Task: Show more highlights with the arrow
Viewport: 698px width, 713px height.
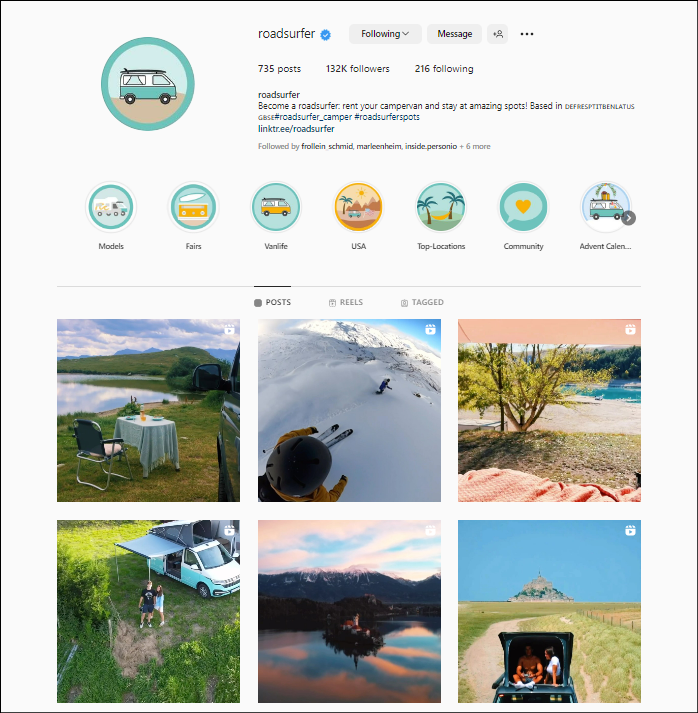Action: coord(629,218)
